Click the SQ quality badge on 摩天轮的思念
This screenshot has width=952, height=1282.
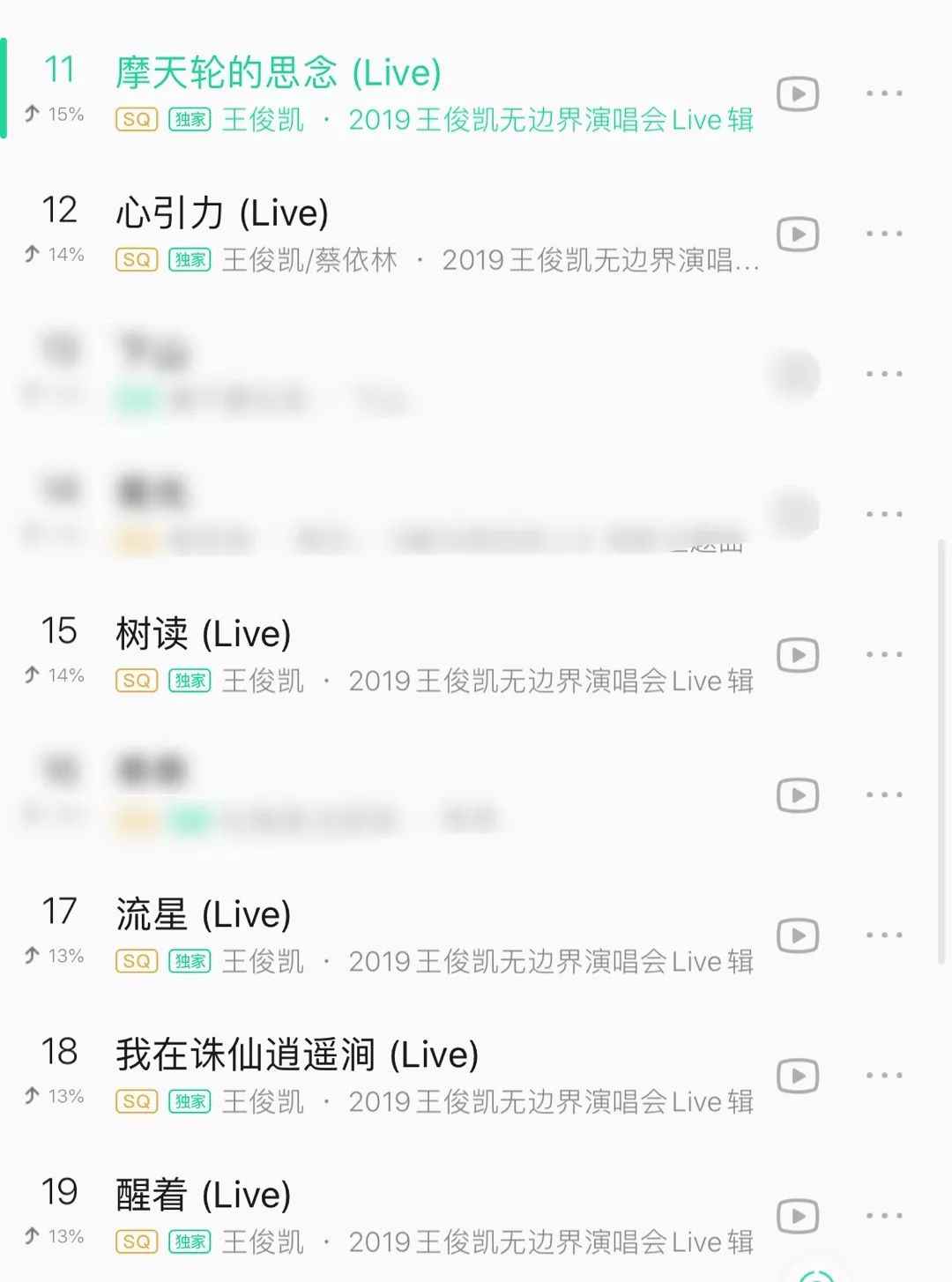coord(134,120)
